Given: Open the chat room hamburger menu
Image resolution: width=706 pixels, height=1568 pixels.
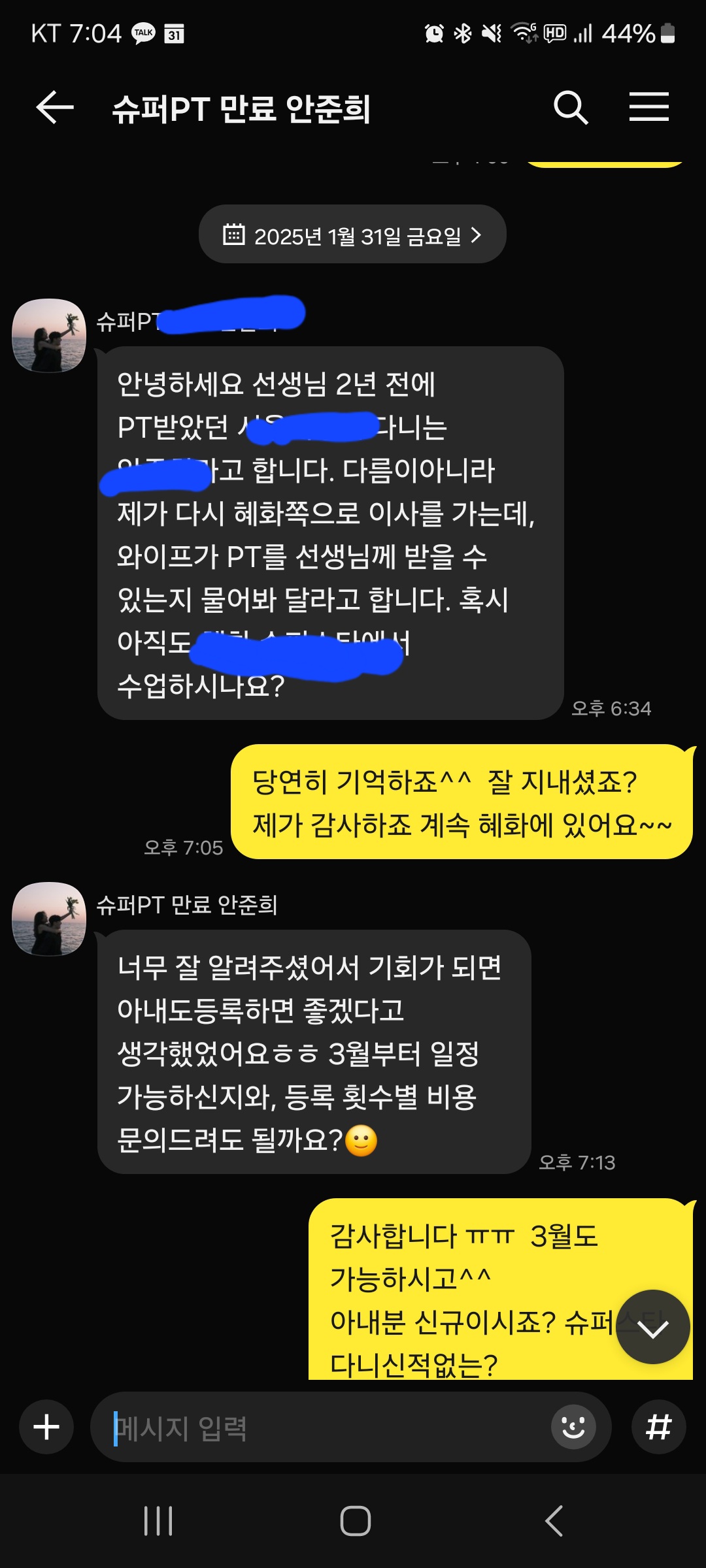Looking at the screenshot, I should click(x=649, y=107).
